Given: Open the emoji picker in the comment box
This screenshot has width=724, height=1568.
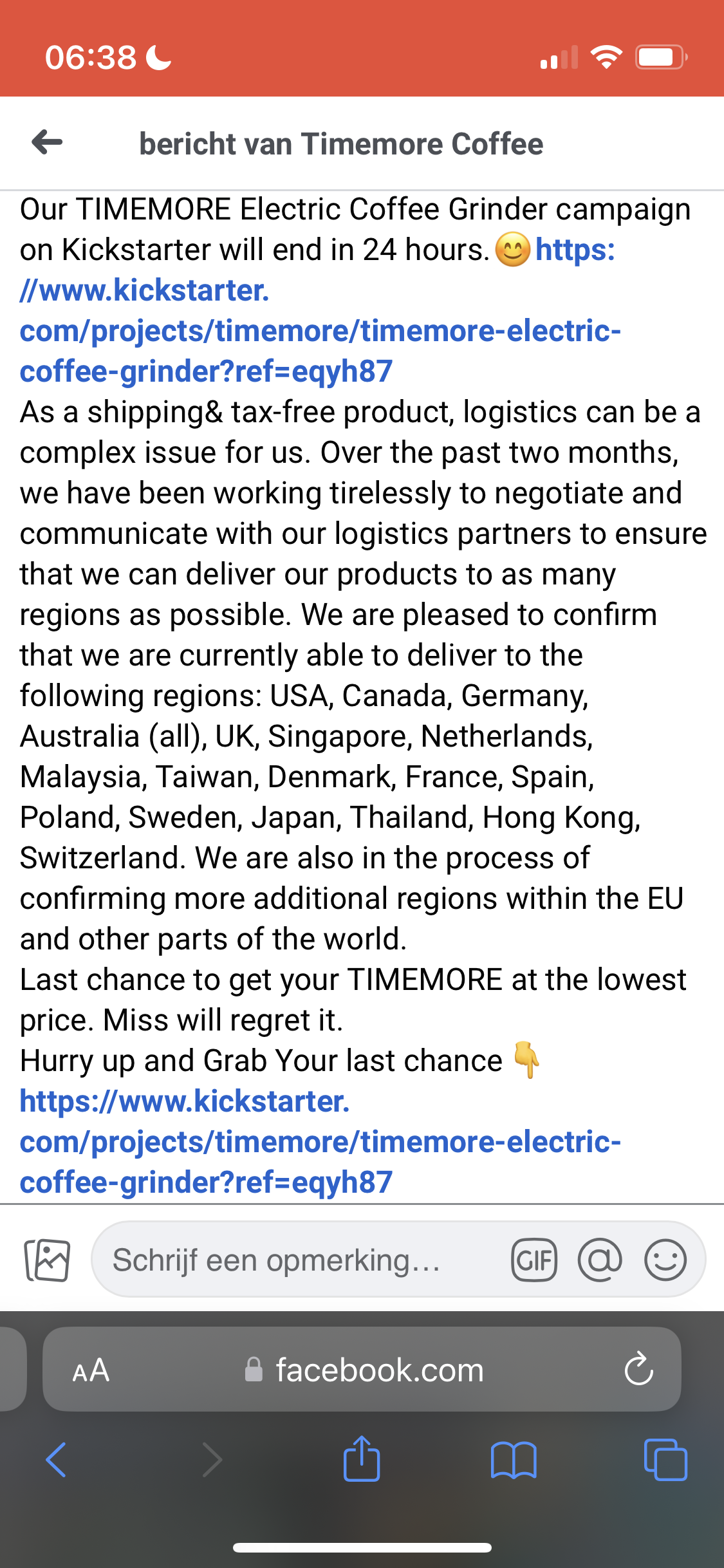Looking at the screenshot, I should [665, 1260].
